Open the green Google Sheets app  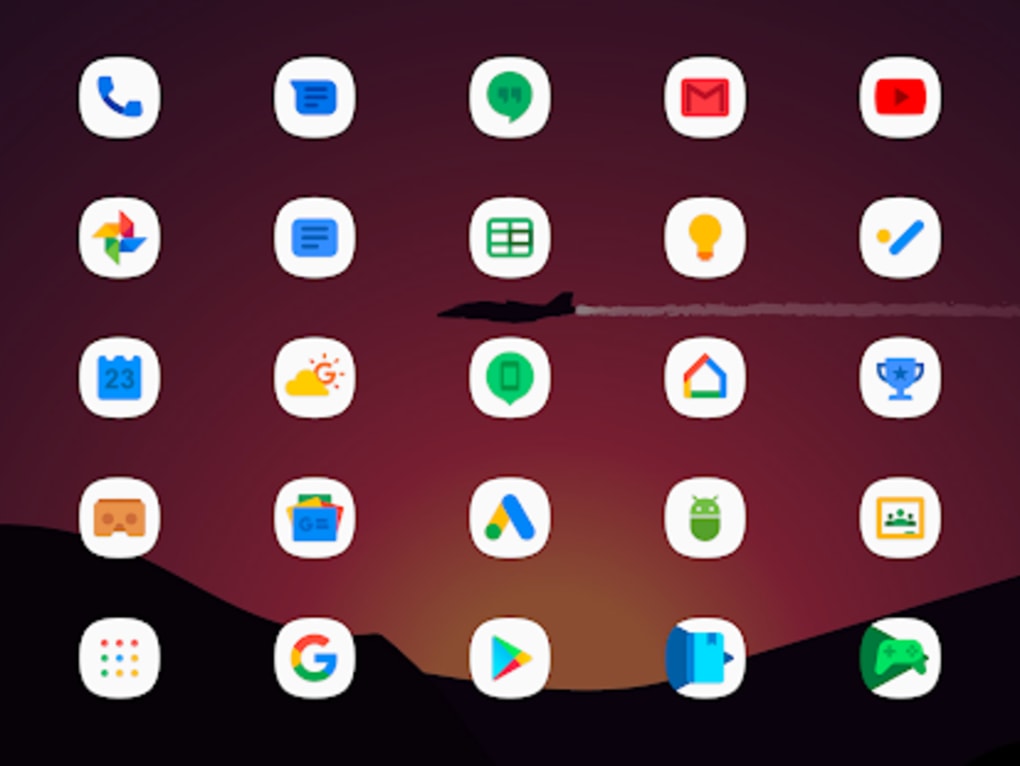click(x=510, y=238)
